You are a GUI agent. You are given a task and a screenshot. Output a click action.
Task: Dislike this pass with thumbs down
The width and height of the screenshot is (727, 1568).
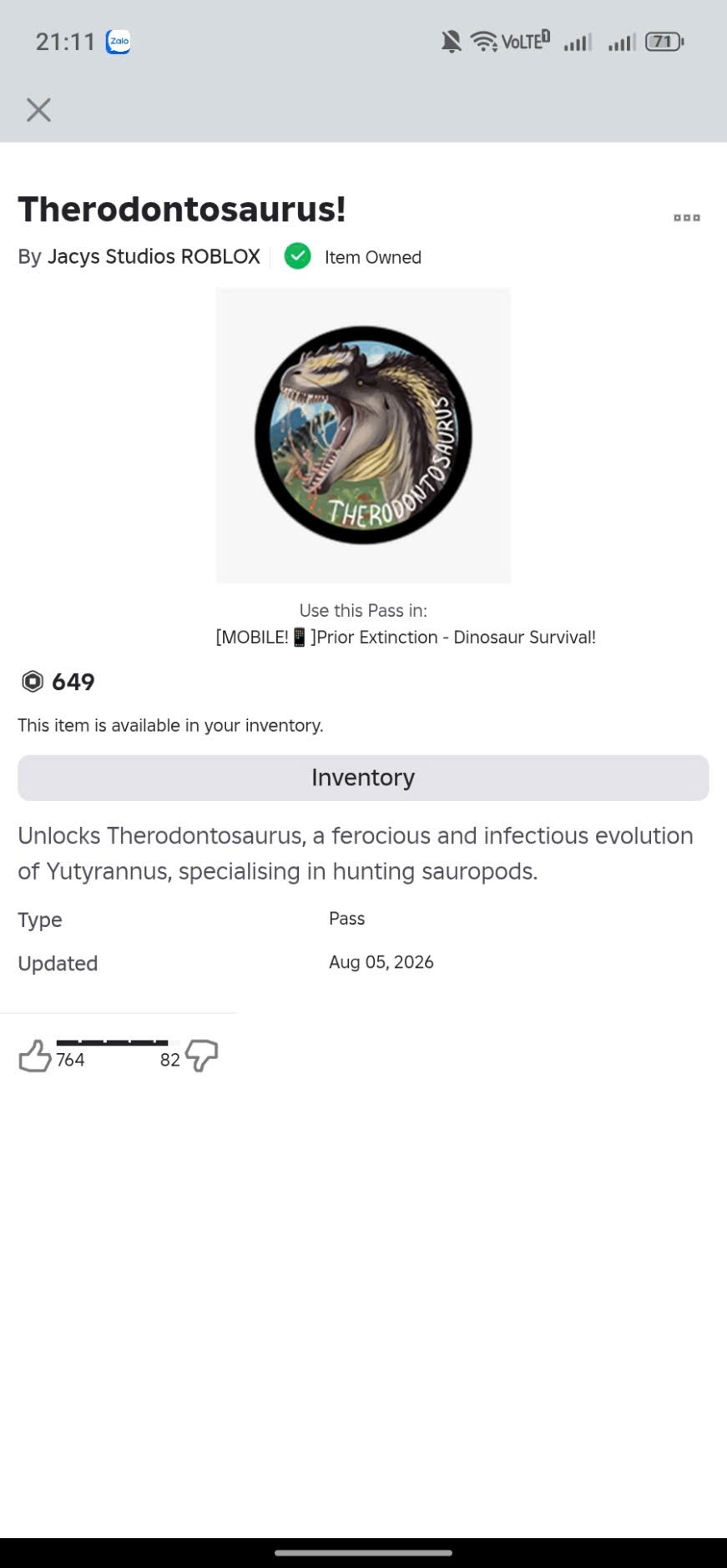(201, 1056)
